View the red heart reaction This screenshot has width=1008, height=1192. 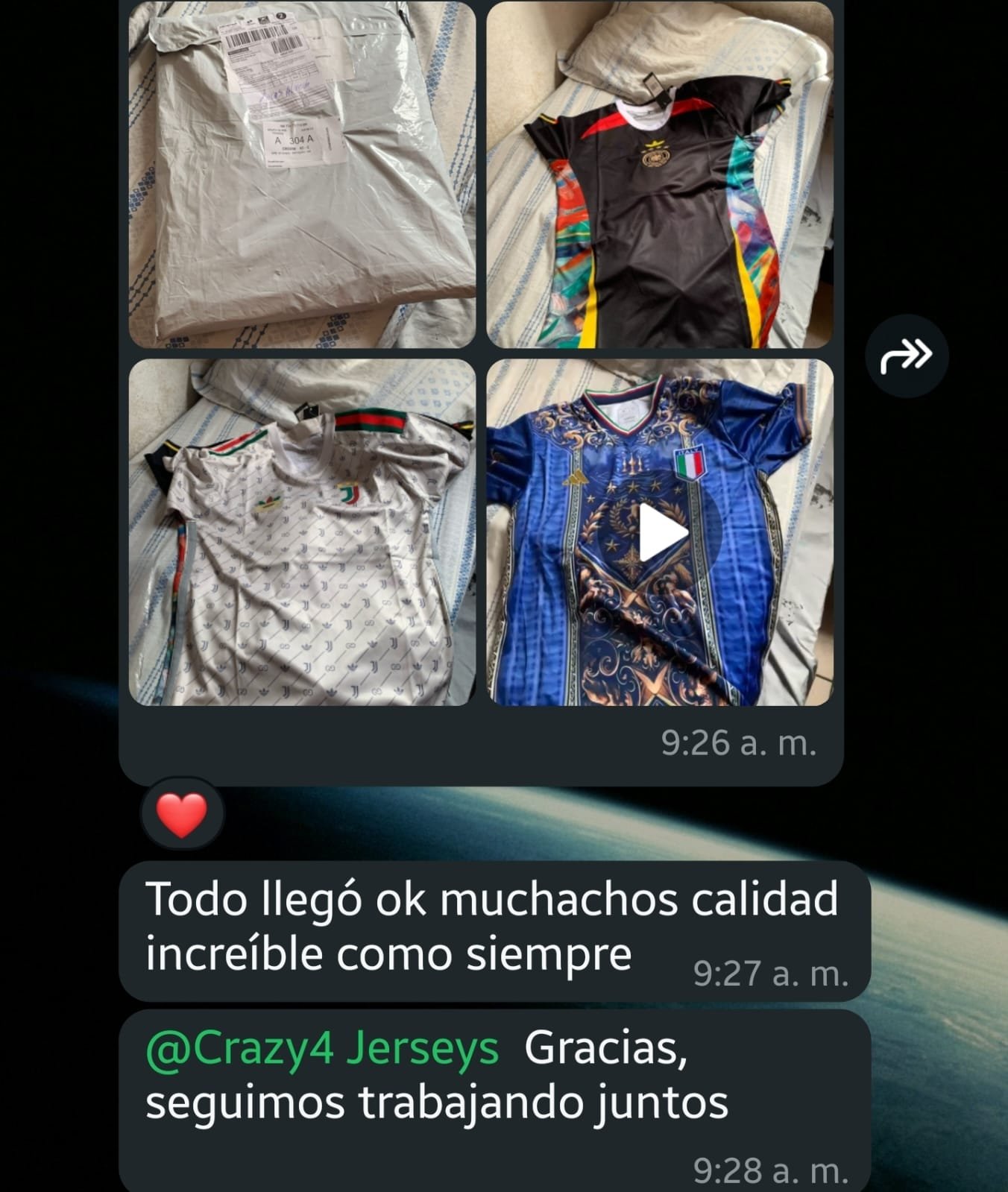(x=182, y=814)
